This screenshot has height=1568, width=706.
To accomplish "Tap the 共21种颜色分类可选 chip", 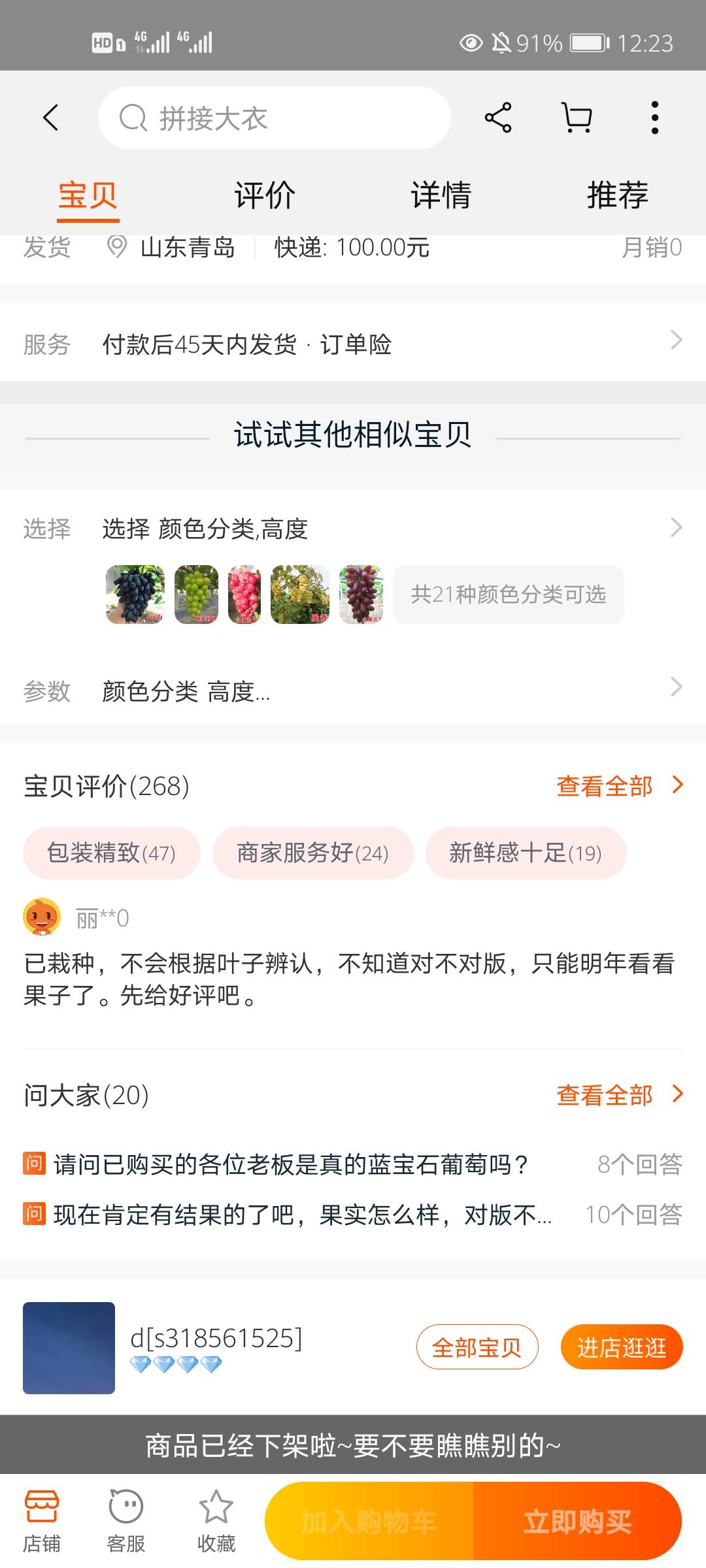I will tap(508, 595).
